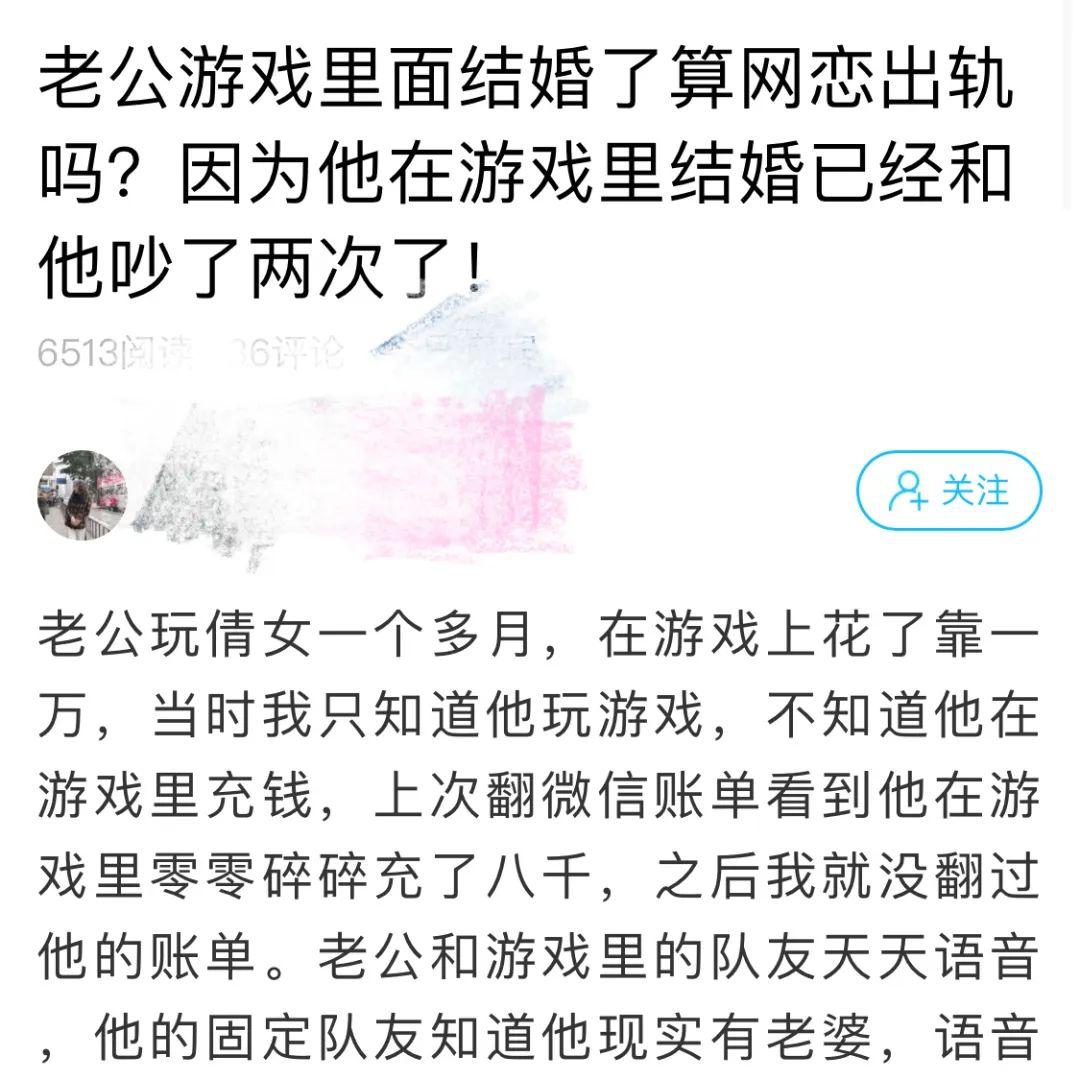Open the author's profile avatar
Image resolution: width=1080 pixels, height=1080 pixels.
point(83,494)
